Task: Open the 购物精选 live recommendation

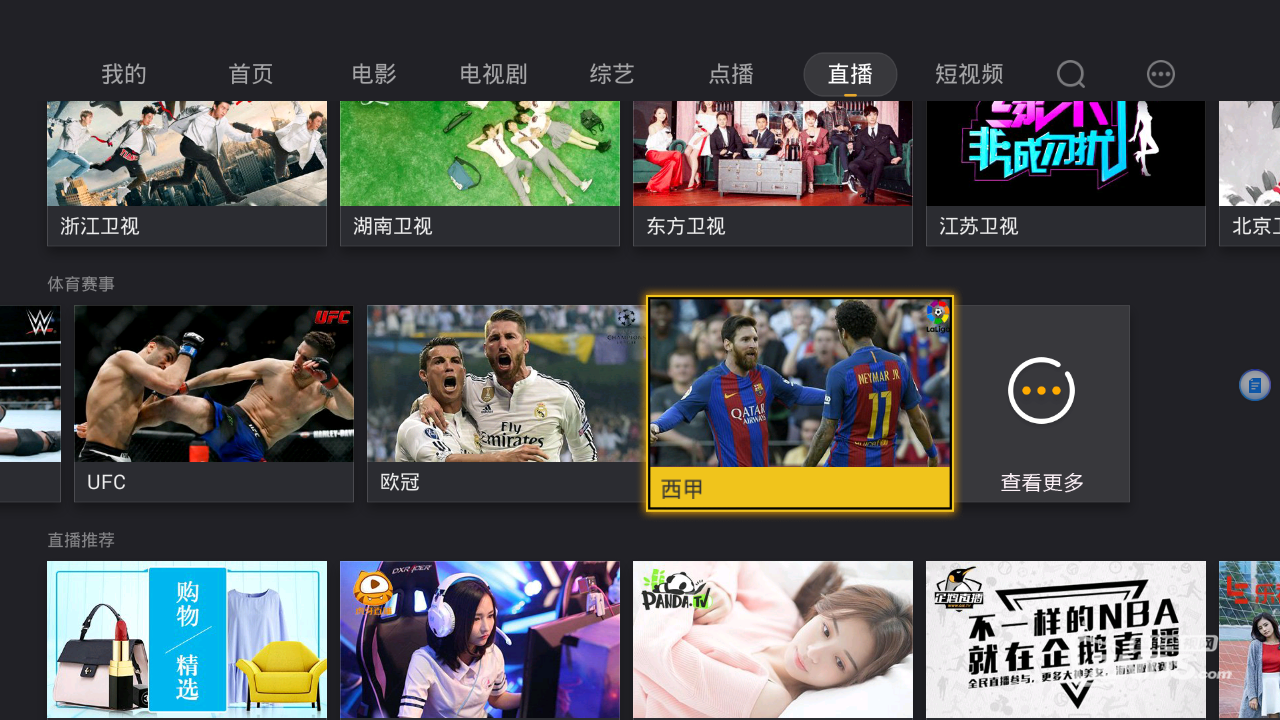Action: click(x=187, y=639)
